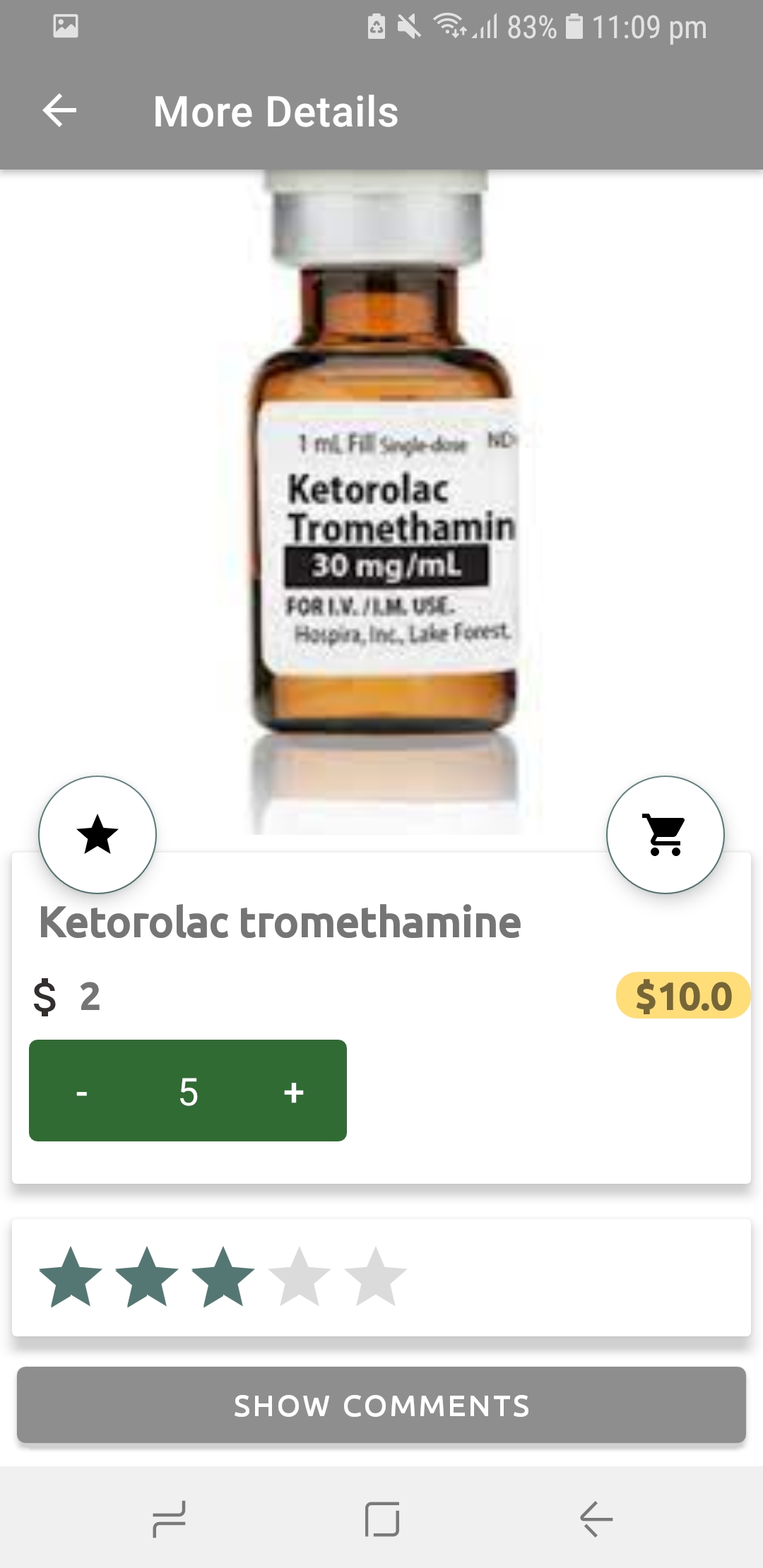The width and height of the screenshot is (763, 1568).
Task: Tap the Show Comments button
Action: pyautogui.click(x=381, y=1405)
